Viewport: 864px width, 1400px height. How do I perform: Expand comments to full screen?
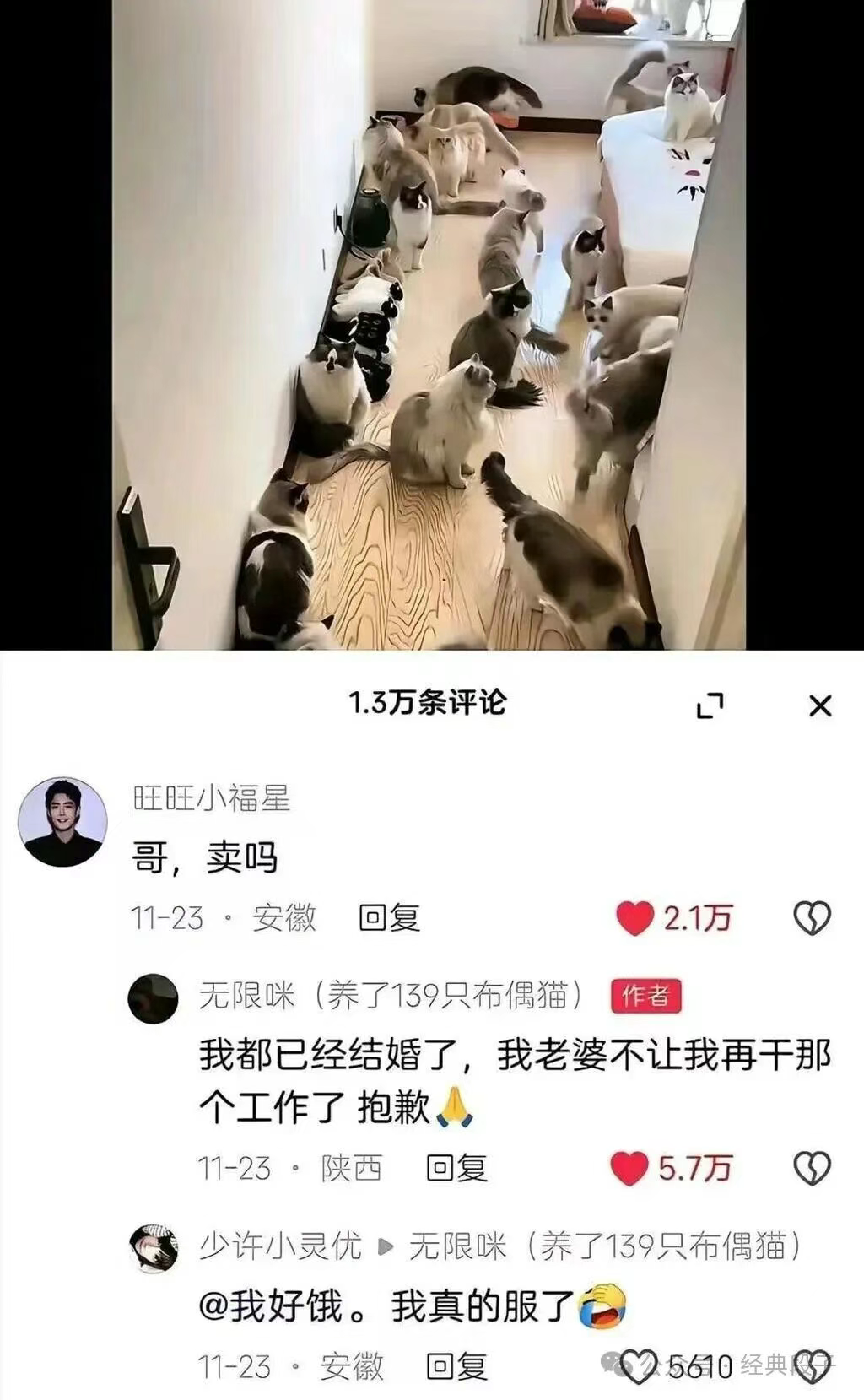[x=710, y=705]
